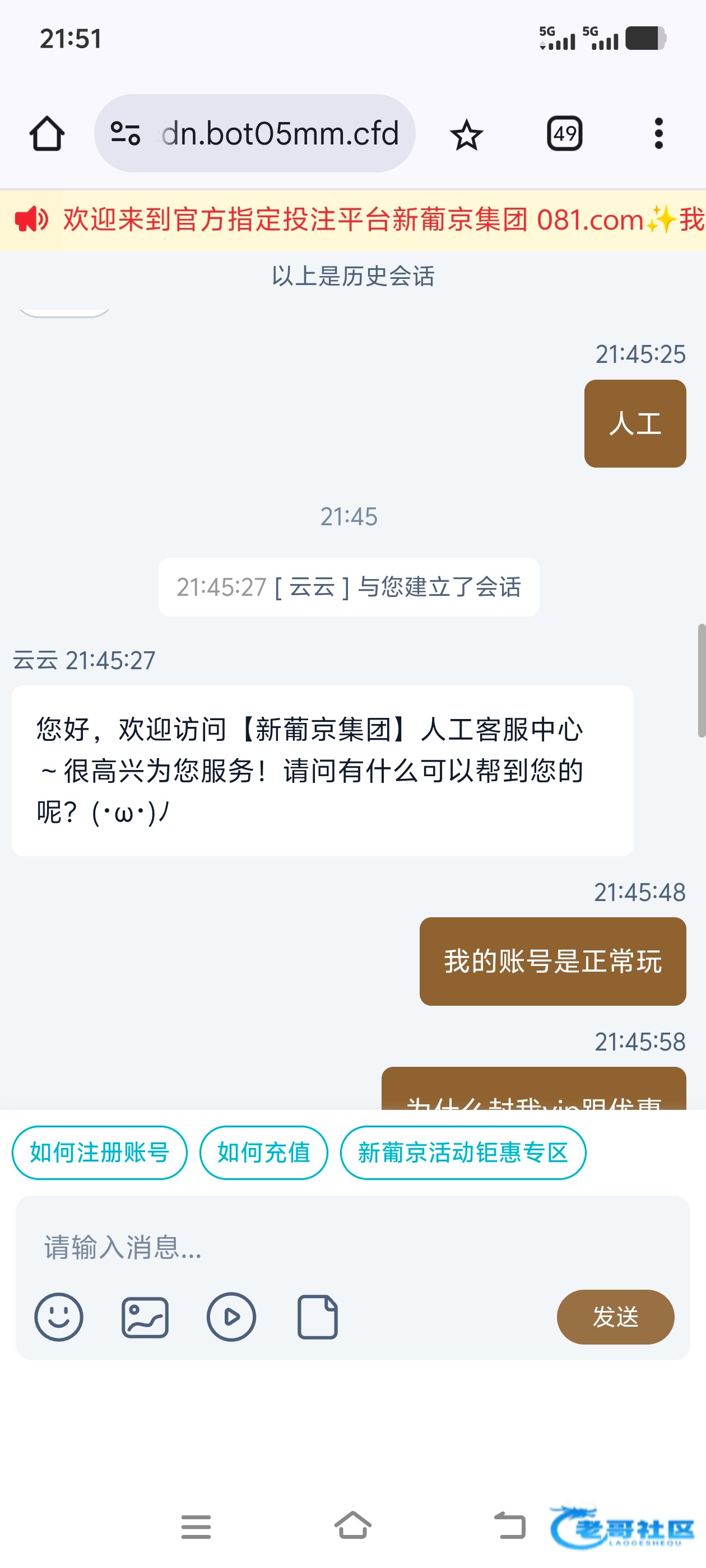The image size is (706, 1568).
Task: Select the 如何注册账号 quick reply chip
Action: coord(99,1152)
